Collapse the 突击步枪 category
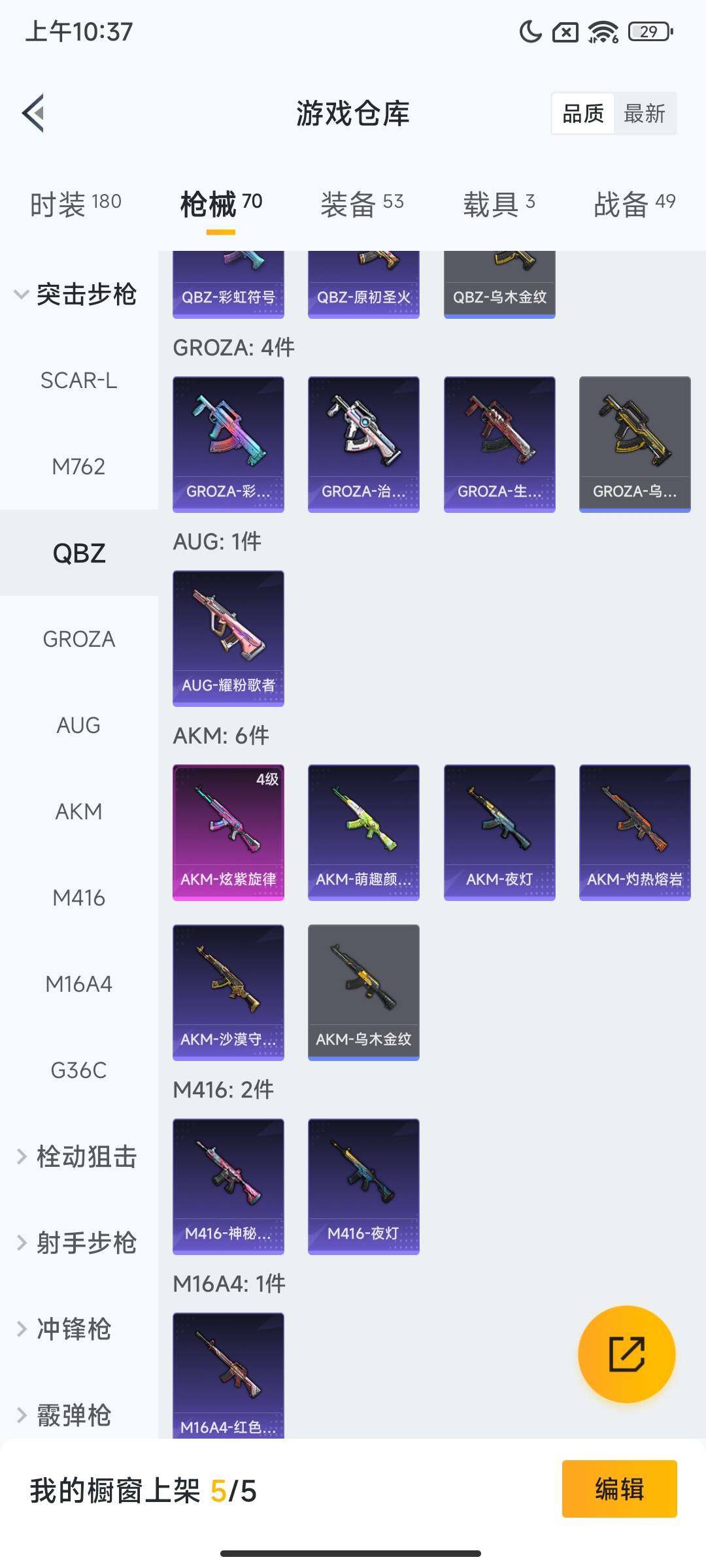 click(77, 294)
